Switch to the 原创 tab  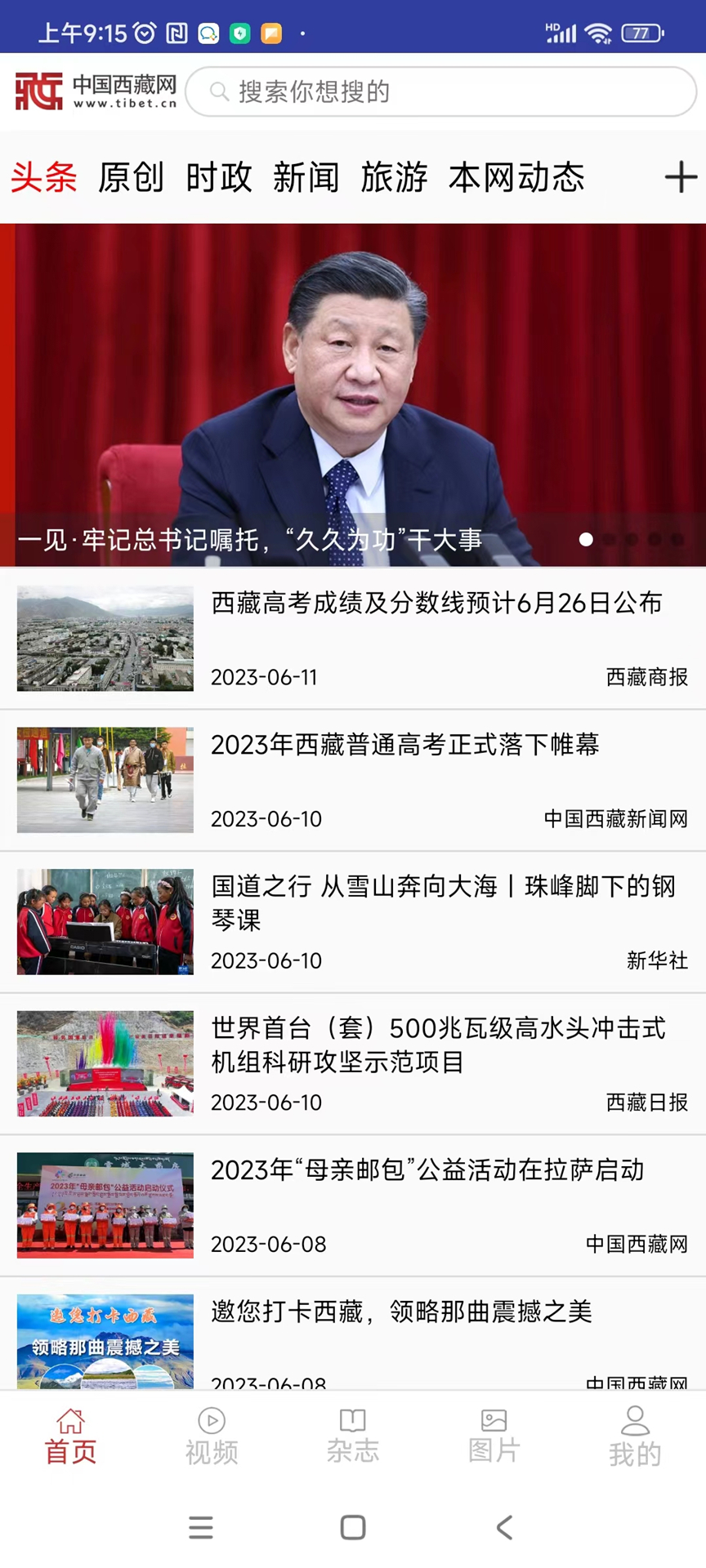click(131, 177)
